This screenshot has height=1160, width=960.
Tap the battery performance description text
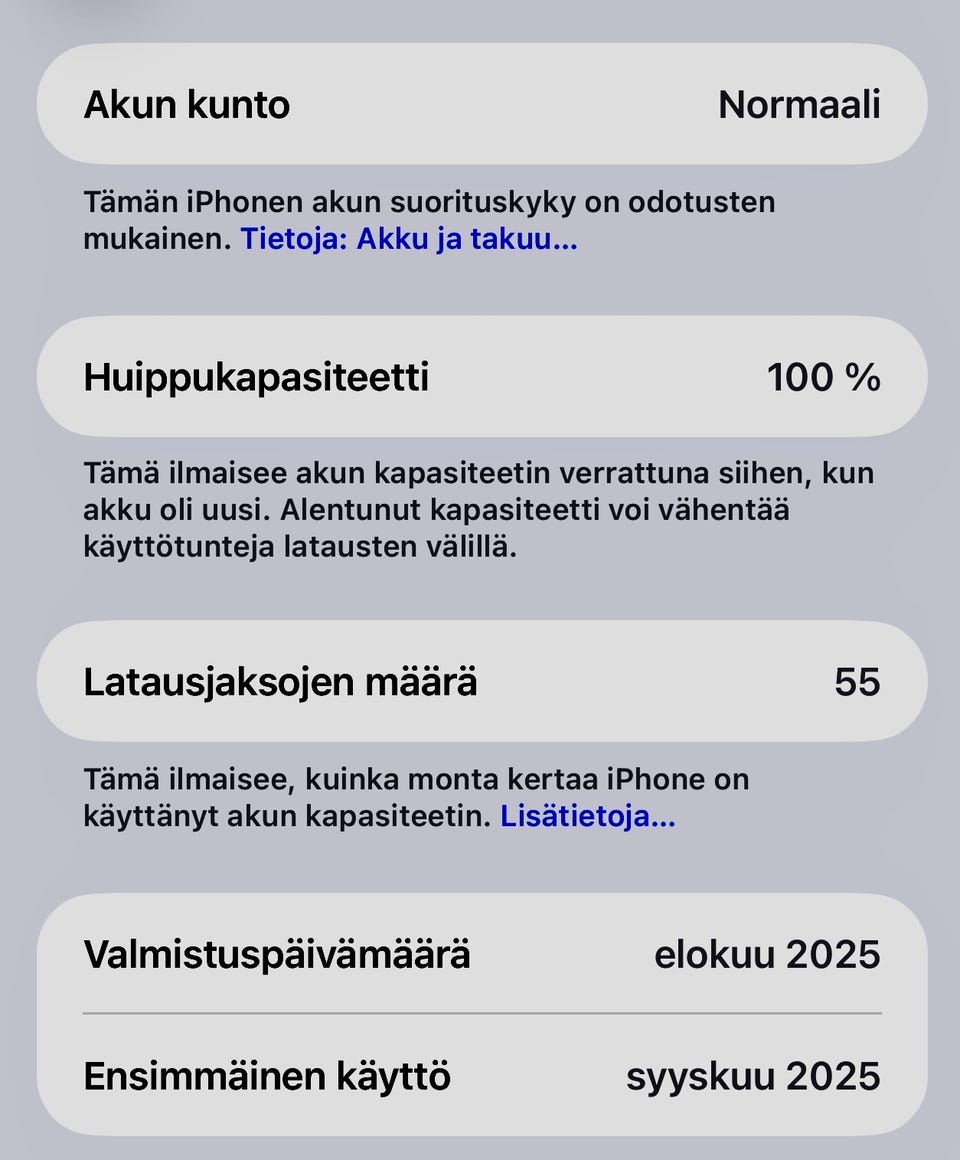pyautogui.click(x=430, y=220)
